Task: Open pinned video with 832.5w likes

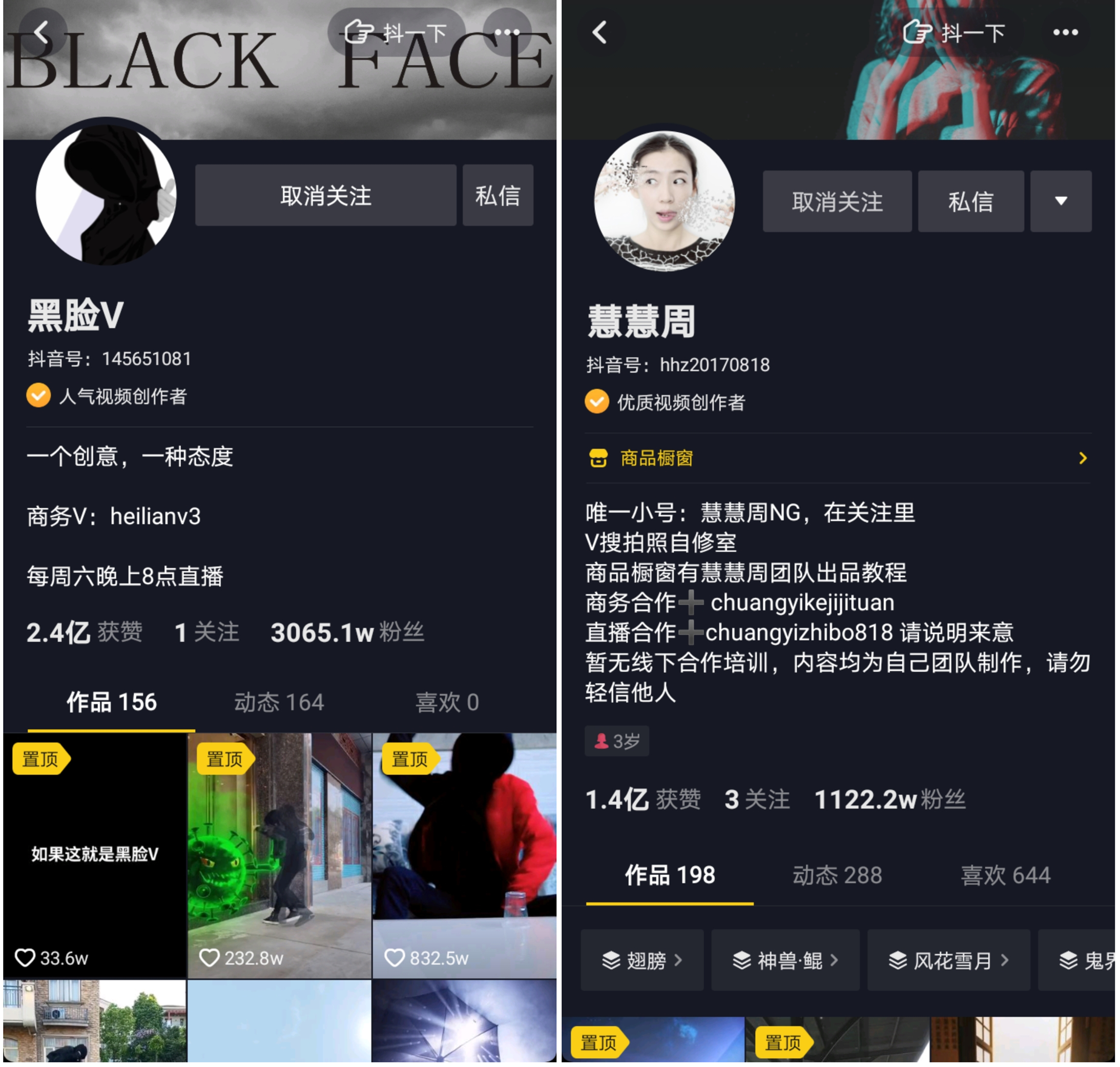Action: click(x=464, y=855)
